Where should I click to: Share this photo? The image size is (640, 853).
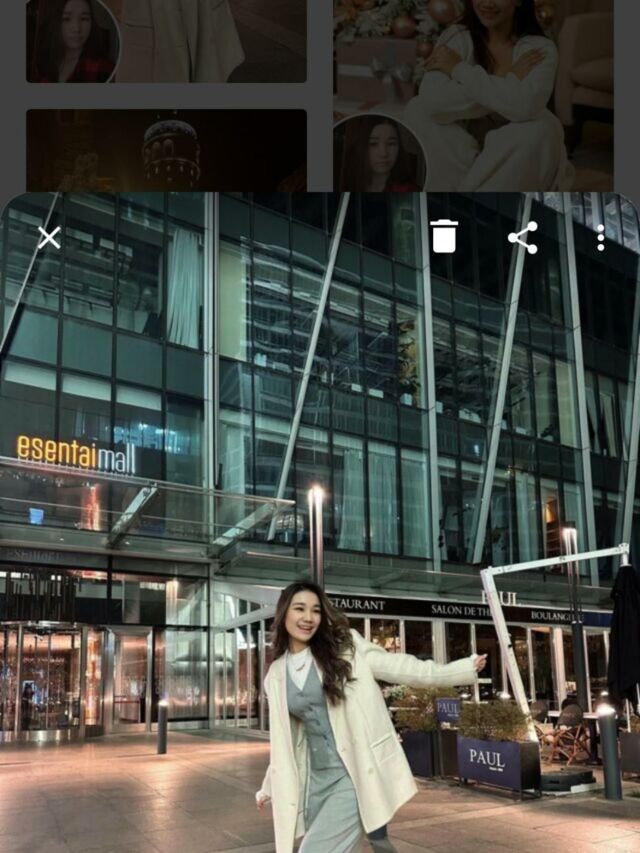coord(522,237)
